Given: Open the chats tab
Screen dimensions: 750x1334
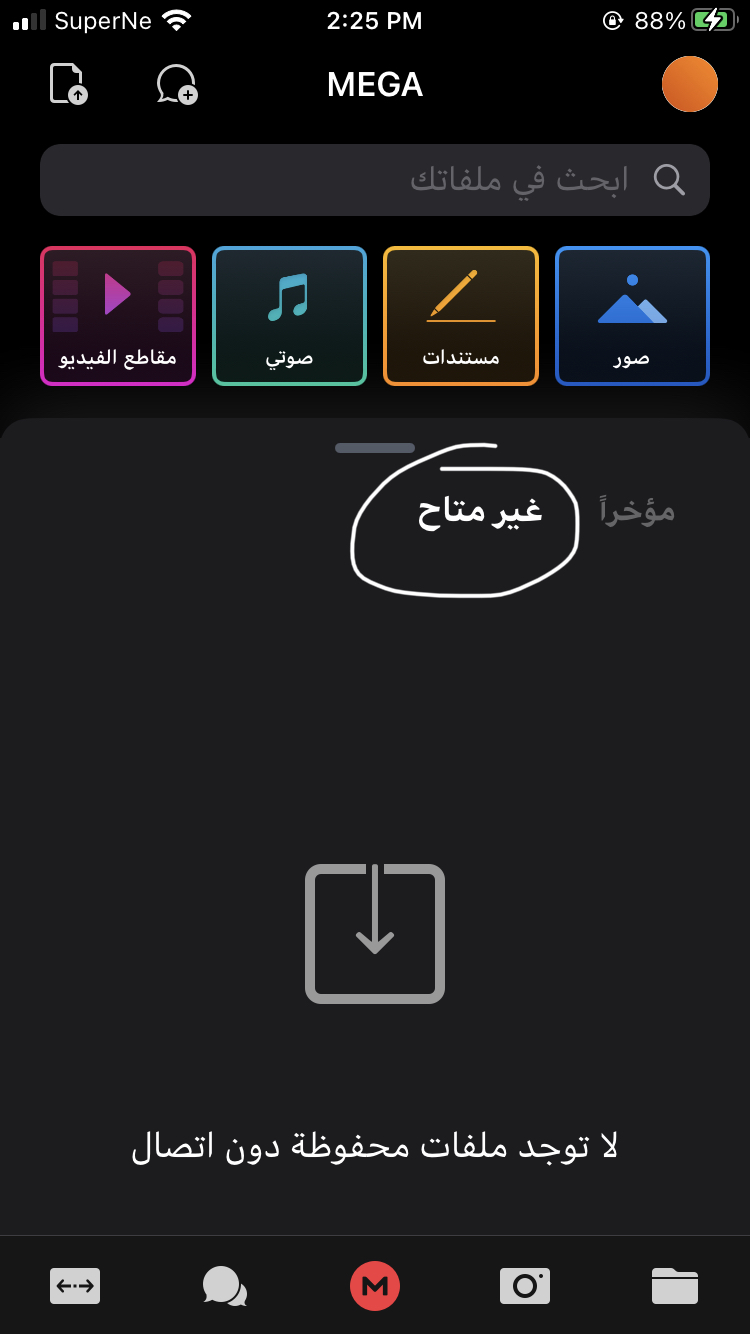Looking at the screenshot, I should click(225, 1286).
